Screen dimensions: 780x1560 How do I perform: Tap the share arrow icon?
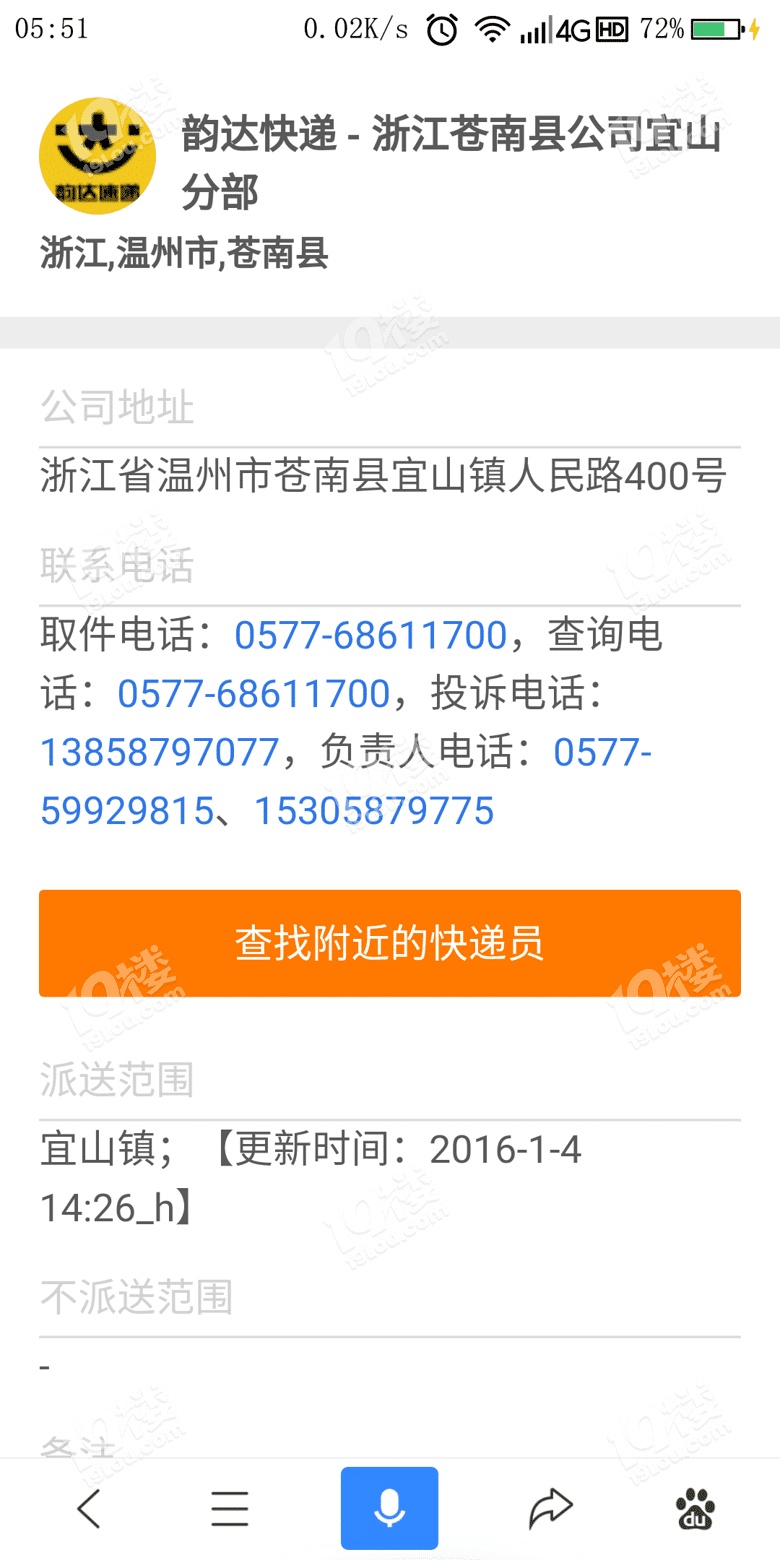[550, 1508]
